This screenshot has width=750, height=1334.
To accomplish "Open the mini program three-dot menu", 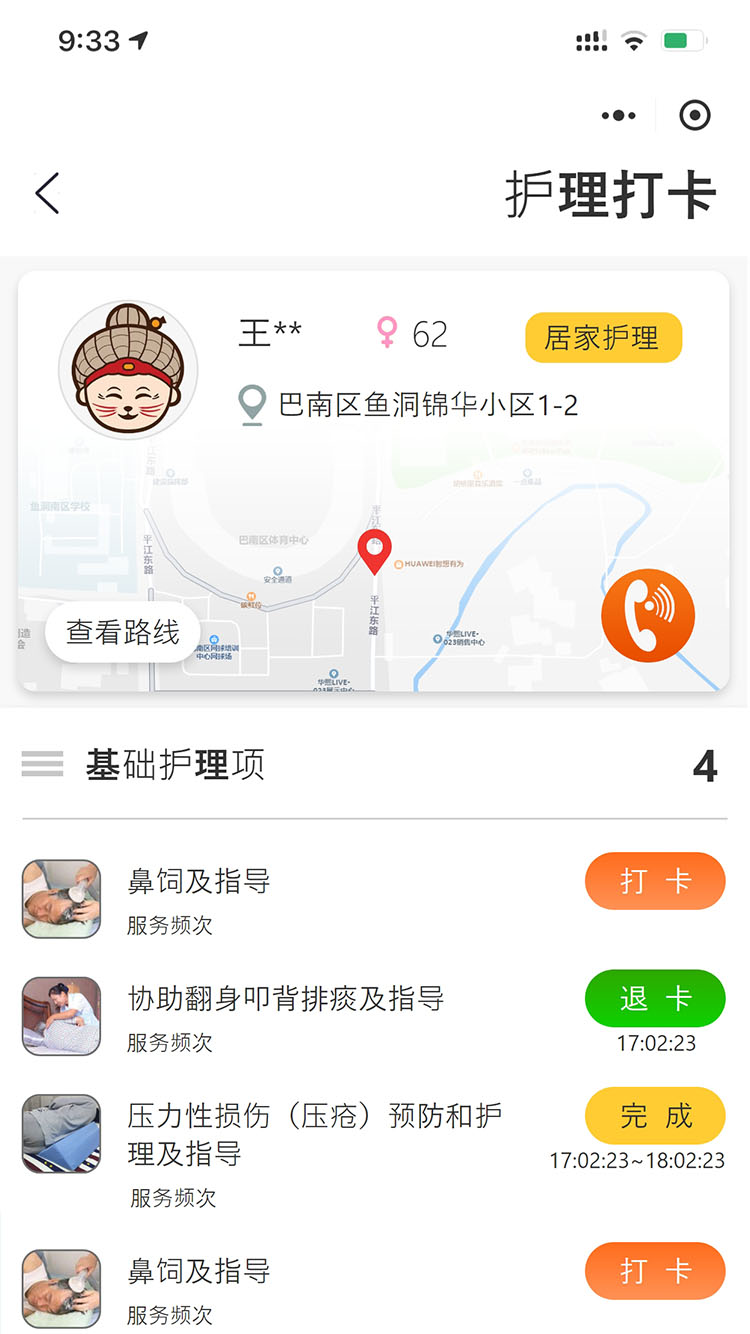I will tap(618, 116).
